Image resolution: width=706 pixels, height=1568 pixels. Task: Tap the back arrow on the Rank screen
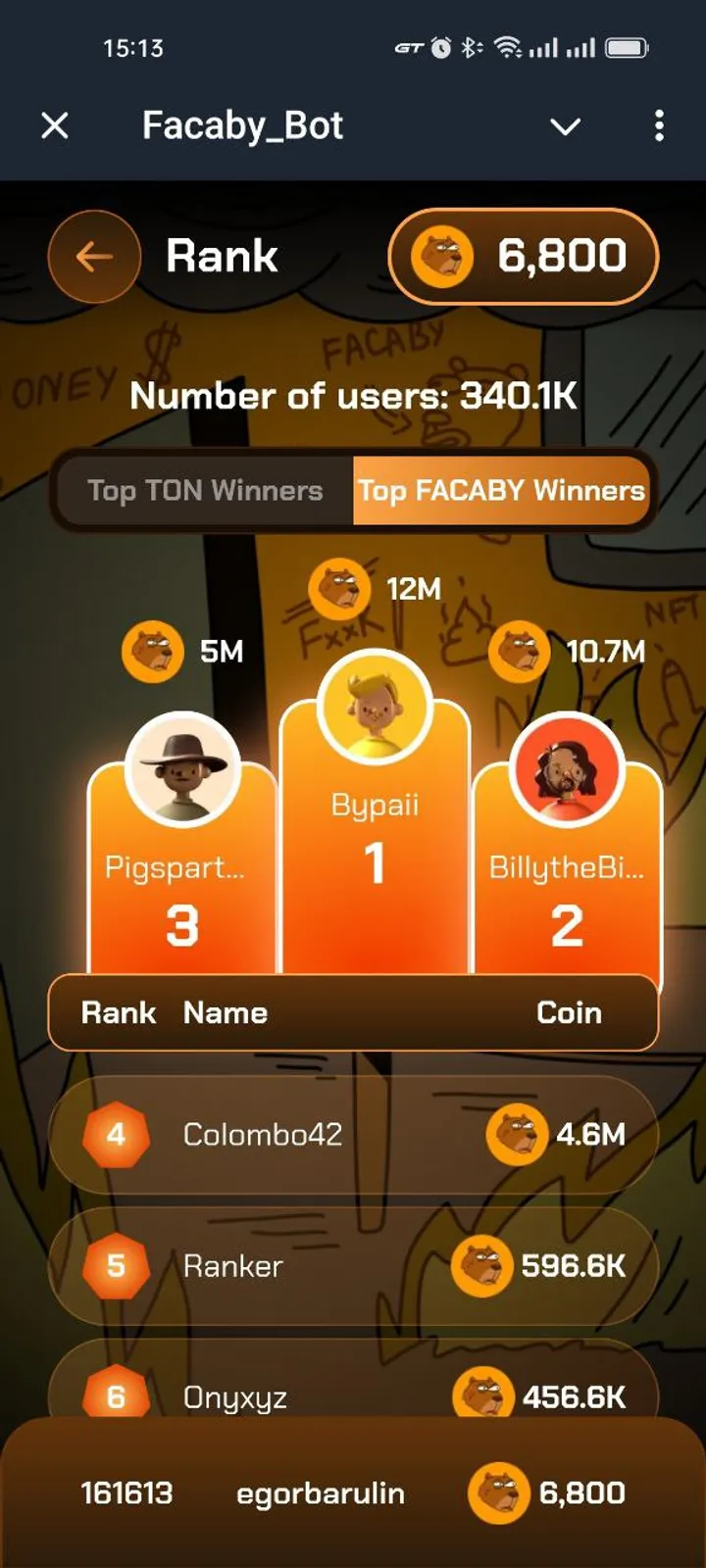(93, 256)
